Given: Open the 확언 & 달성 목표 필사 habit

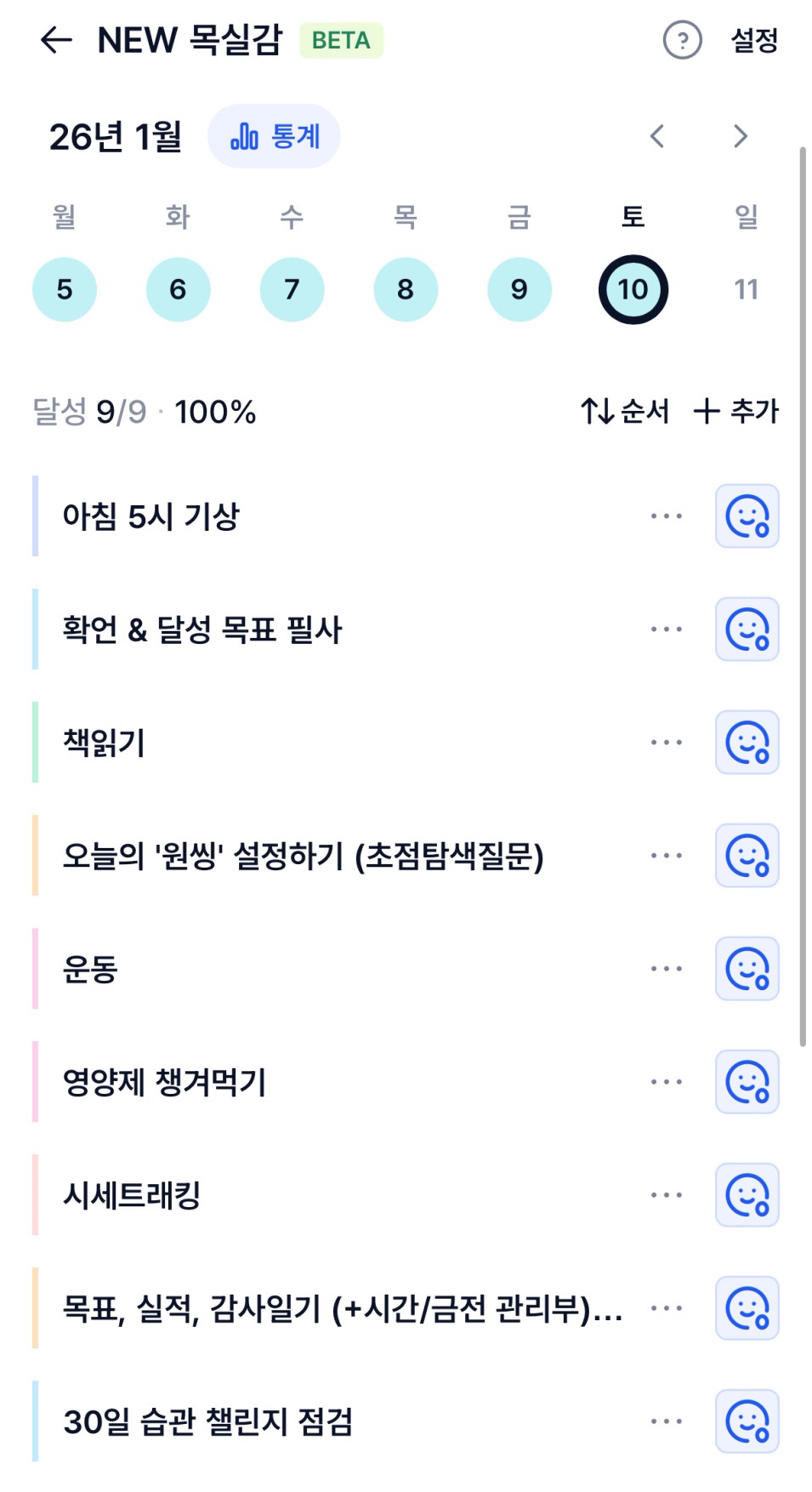Looking at the screenshot, I should click(202, 629).
